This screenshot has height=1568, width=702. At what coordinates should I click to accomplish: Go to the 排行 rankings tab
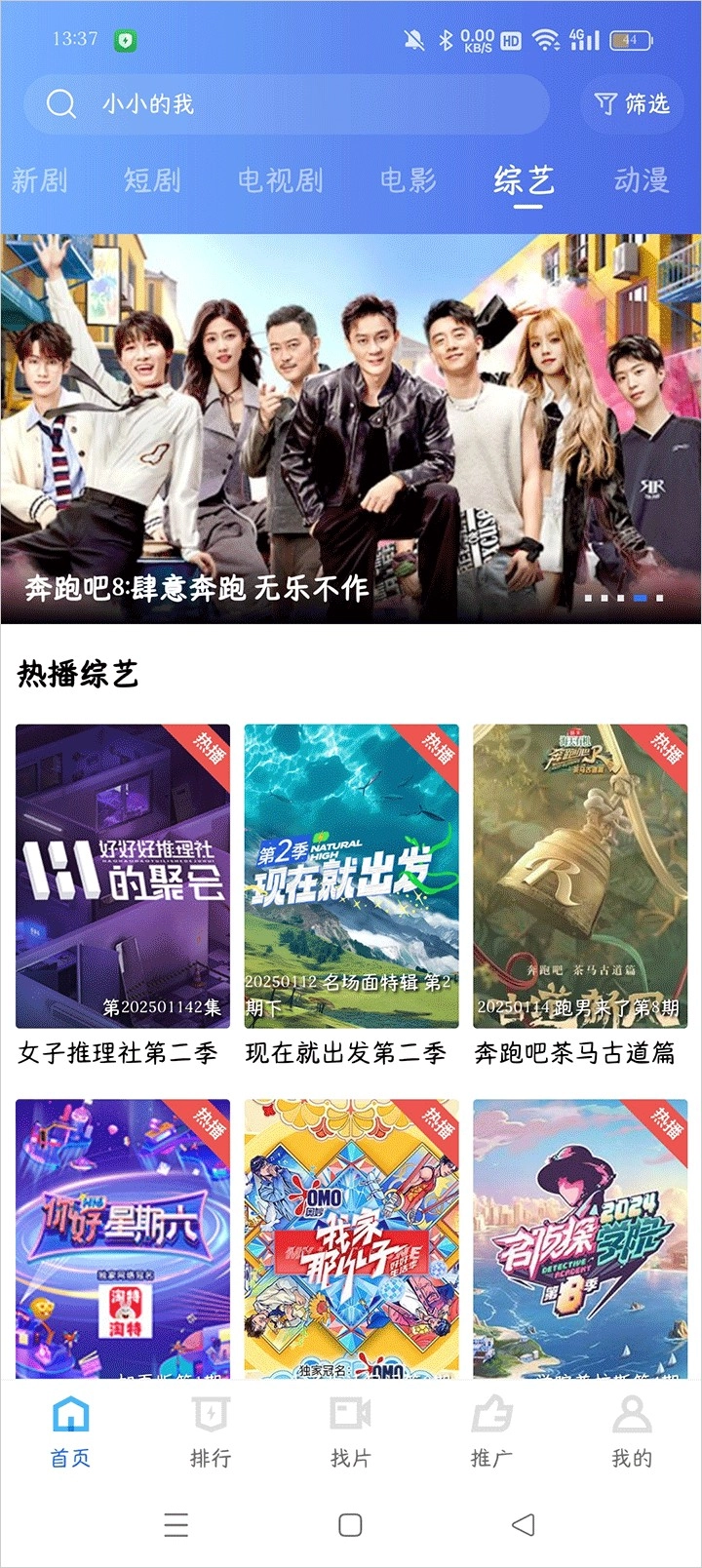[211, 1431]
